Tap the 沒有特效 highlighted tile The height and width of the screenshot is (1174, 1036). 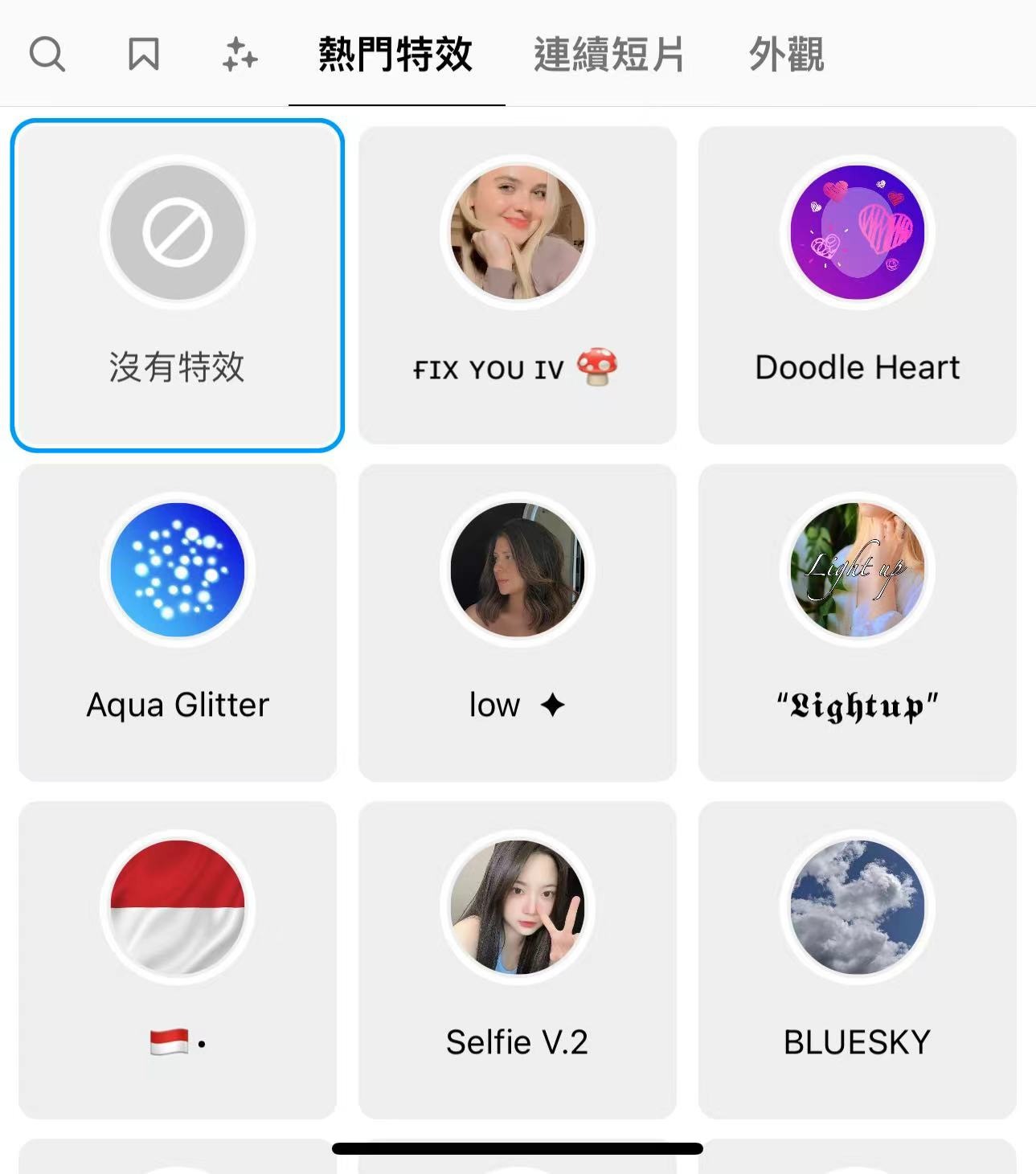[x=178, y=281]
